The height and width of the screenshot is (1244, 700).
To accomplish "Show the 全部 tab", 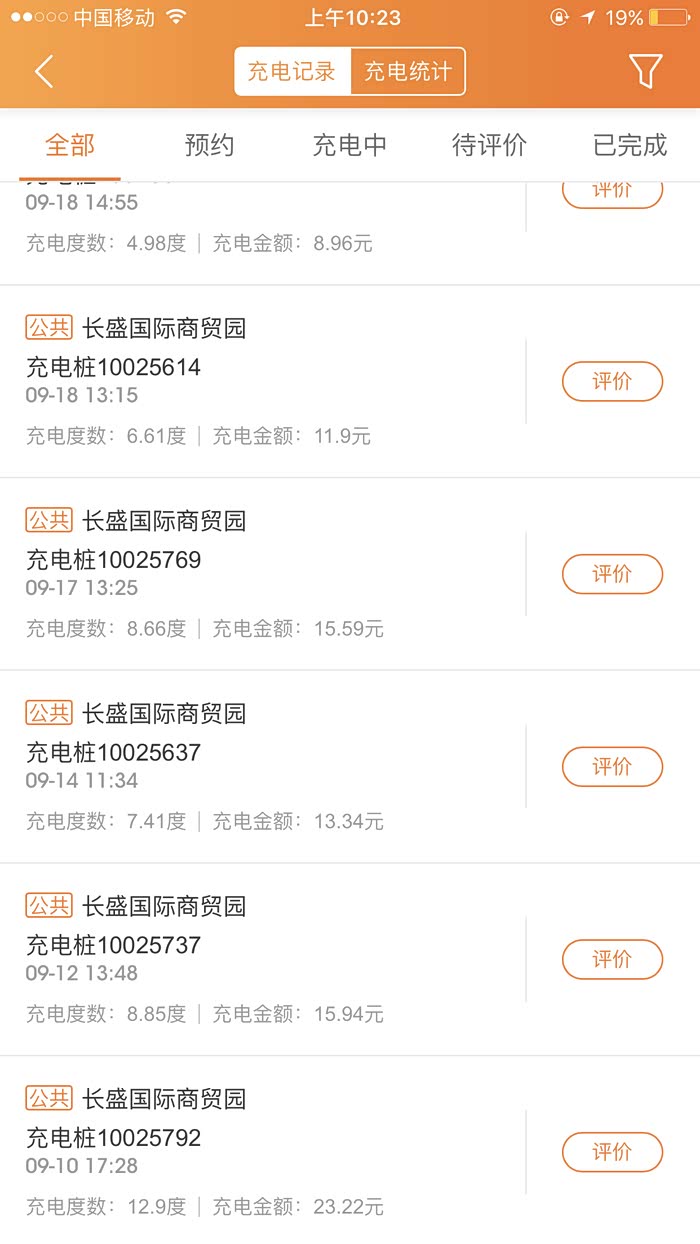I will coord(70,145).
